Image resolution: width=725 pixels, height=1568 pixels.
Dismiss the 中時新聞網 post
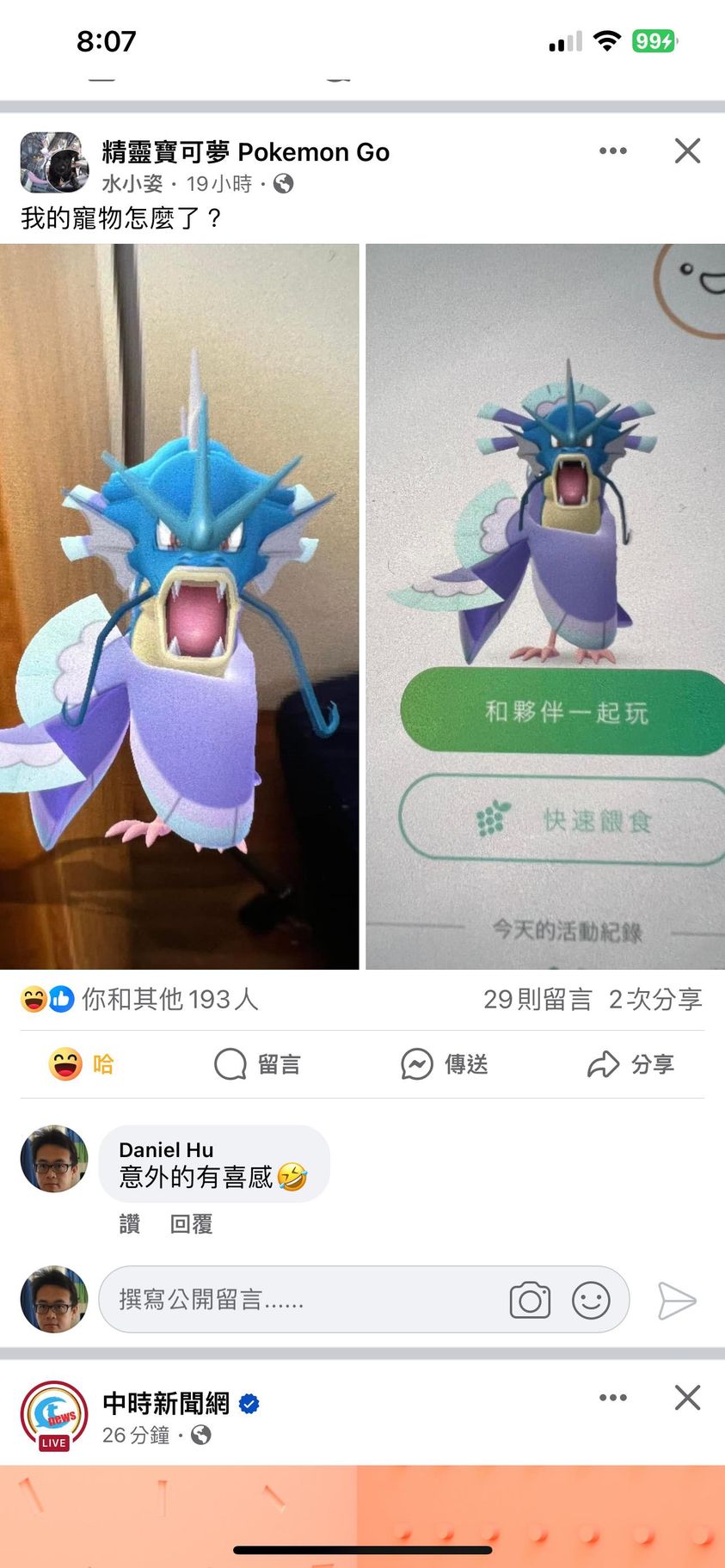point(687,1398)
